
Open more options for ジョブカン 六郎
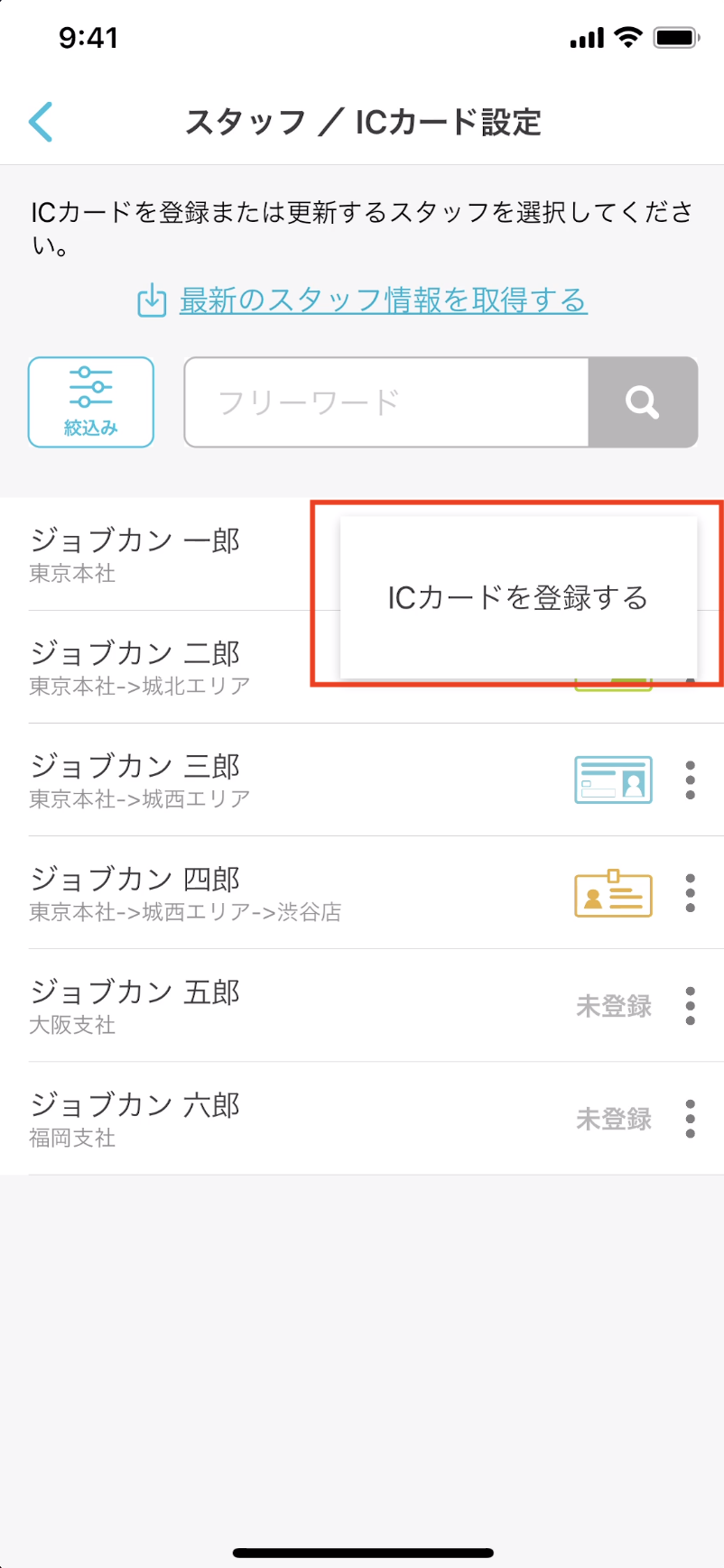pos(690,1119)
